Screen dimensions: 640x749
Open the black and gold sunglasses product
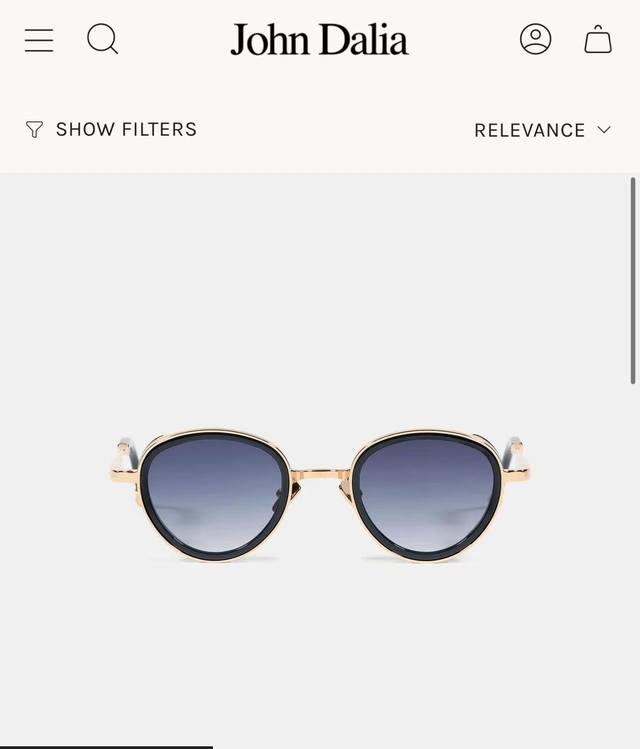tap(320, 496)
